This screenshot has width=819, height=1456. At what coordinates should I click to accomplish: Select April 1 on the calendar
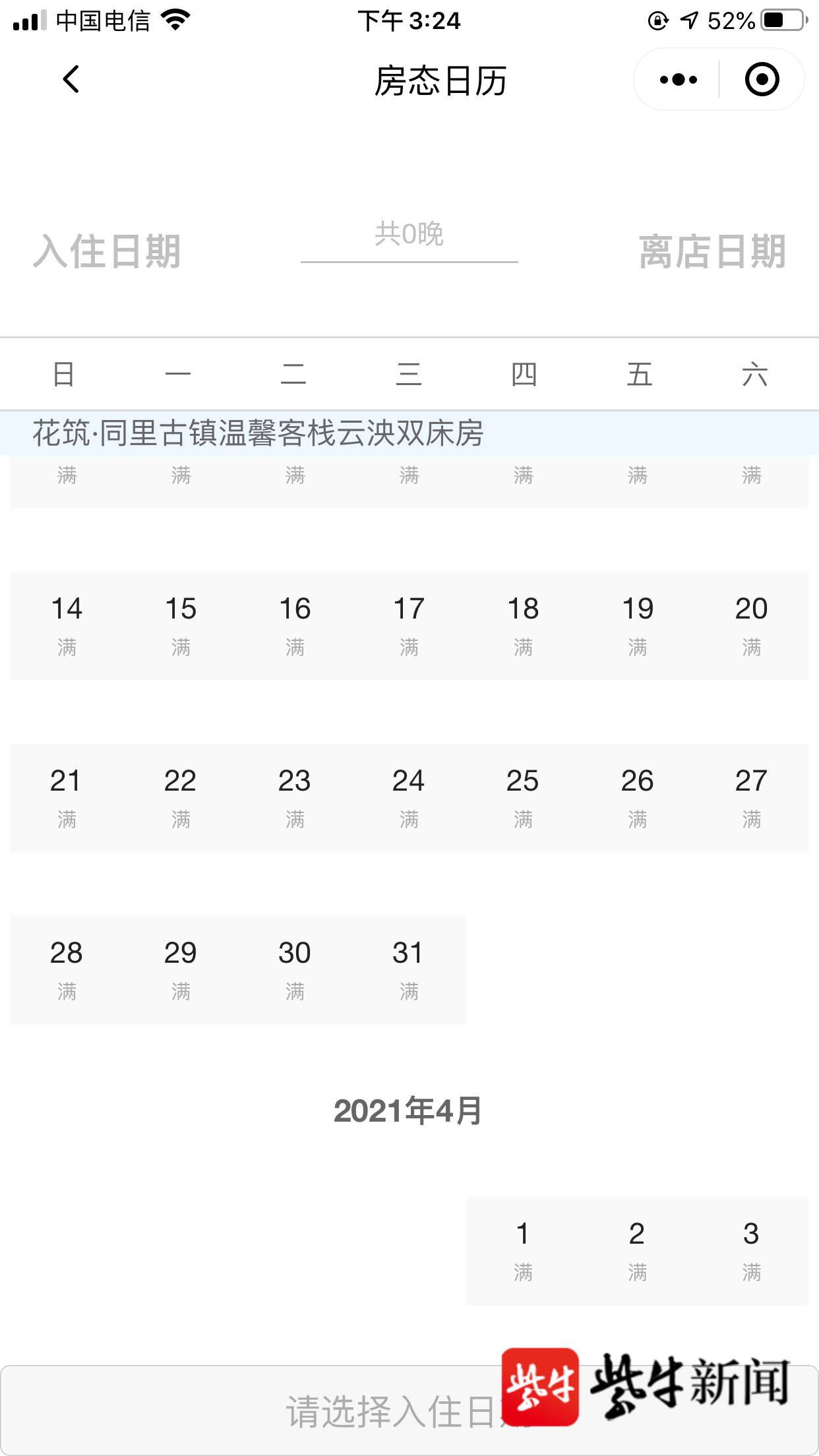tap(523, 1250)
